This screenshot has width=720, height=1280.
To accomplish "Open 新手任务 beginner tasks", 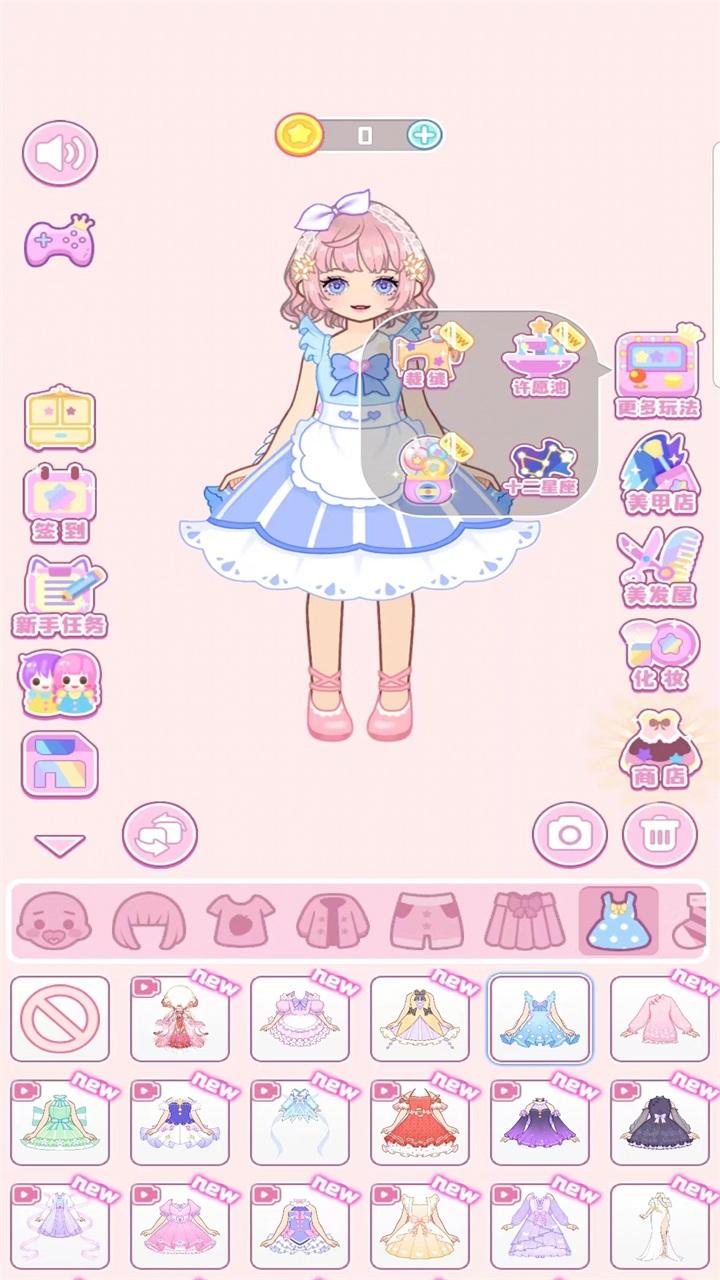I will pos(60,597).
